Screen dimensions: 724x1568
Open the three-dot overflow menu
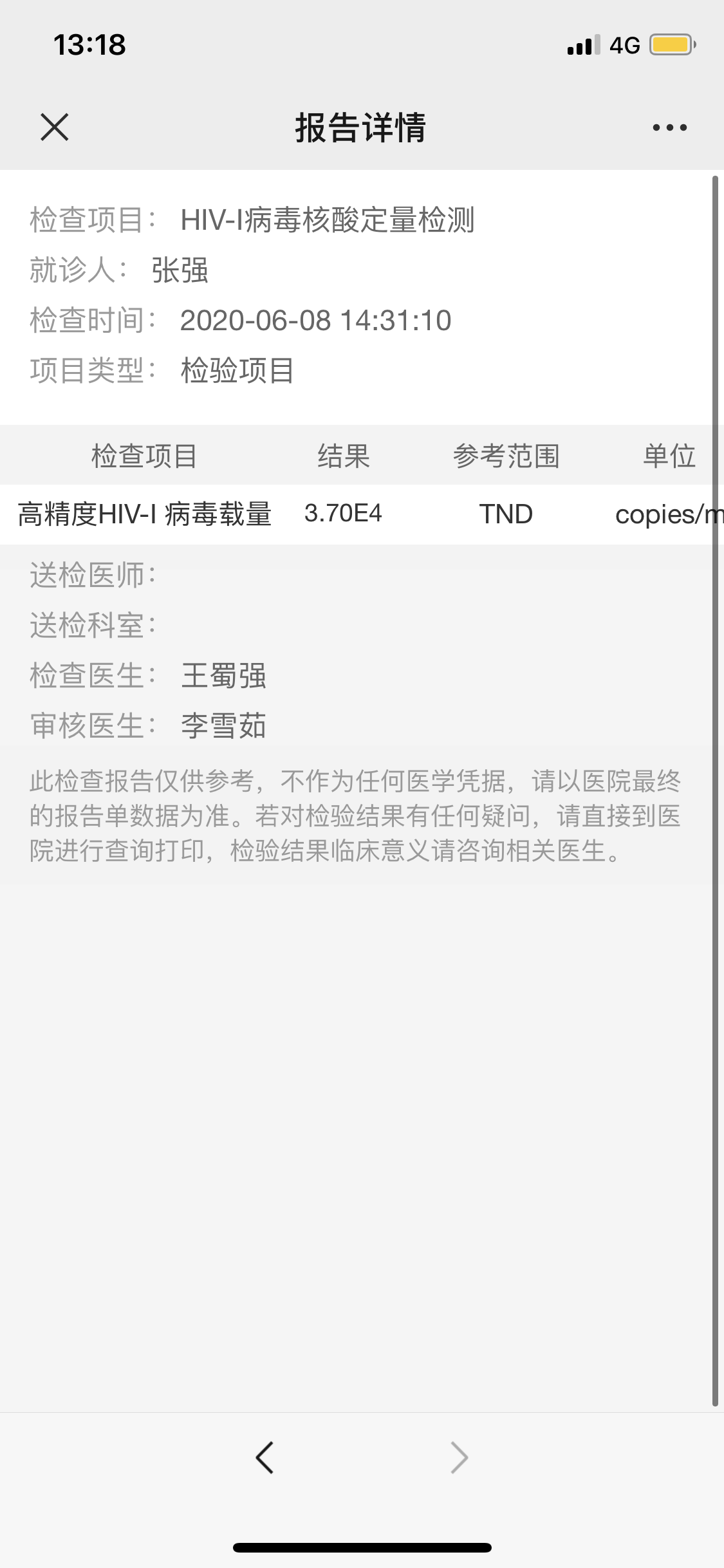[x=669, y=127]
